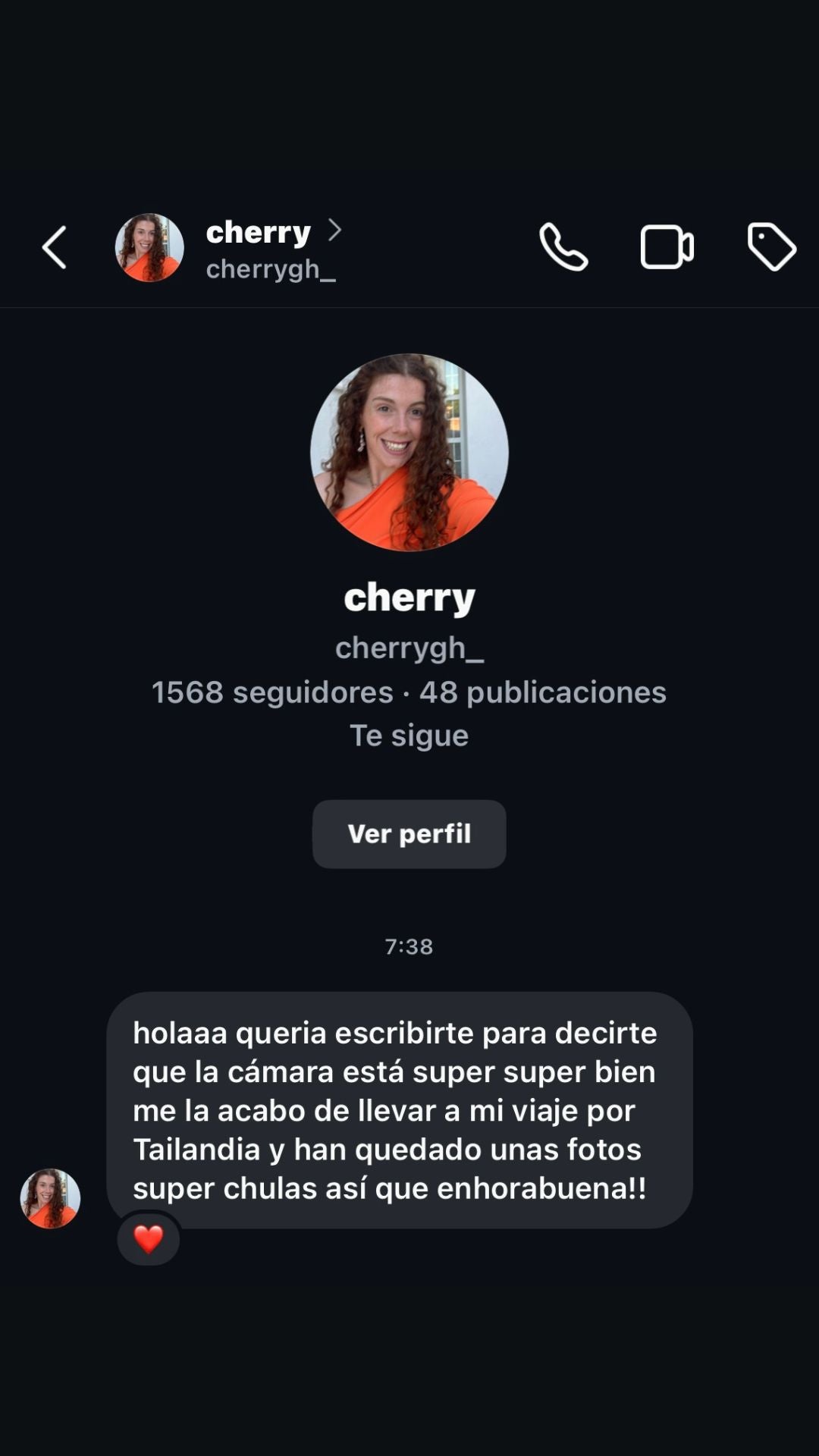Screen dimensions: 819x1456
Task: Go back from the cherry chat
Action: pyautogui.click(x=54, y=247)
